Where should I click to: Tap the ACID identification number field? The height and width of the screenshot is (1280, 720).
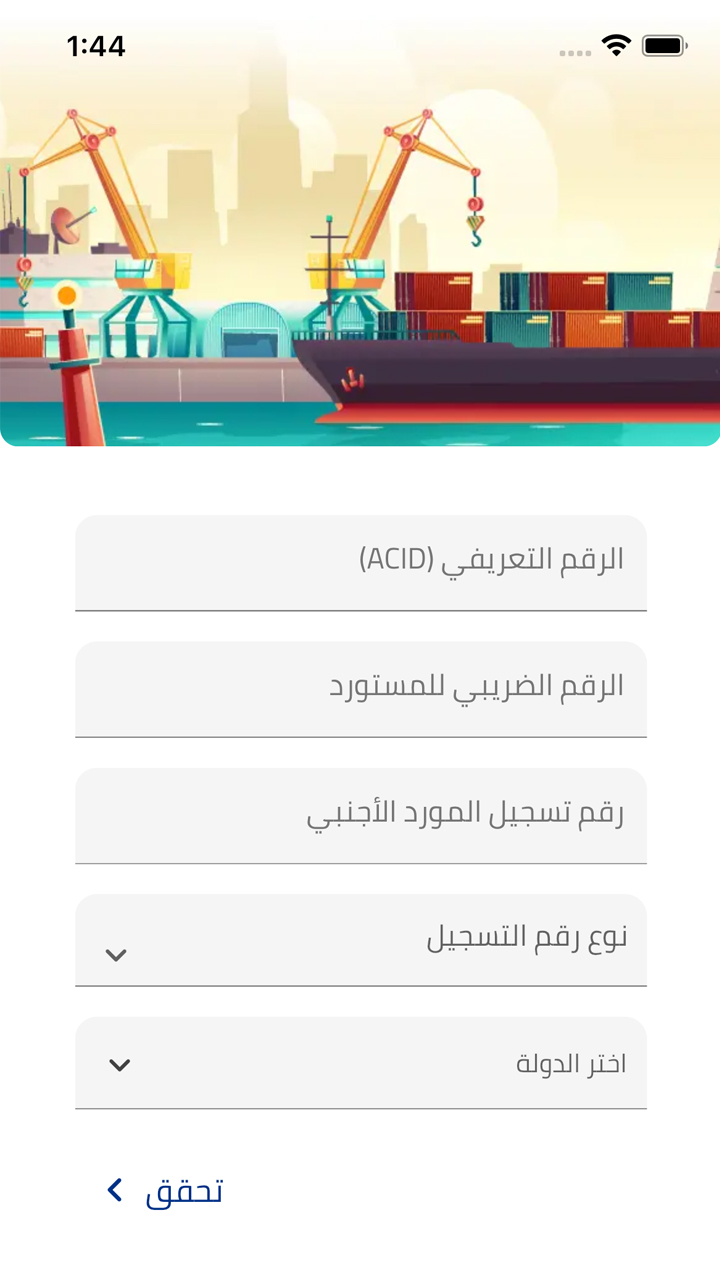click(360, 562)
